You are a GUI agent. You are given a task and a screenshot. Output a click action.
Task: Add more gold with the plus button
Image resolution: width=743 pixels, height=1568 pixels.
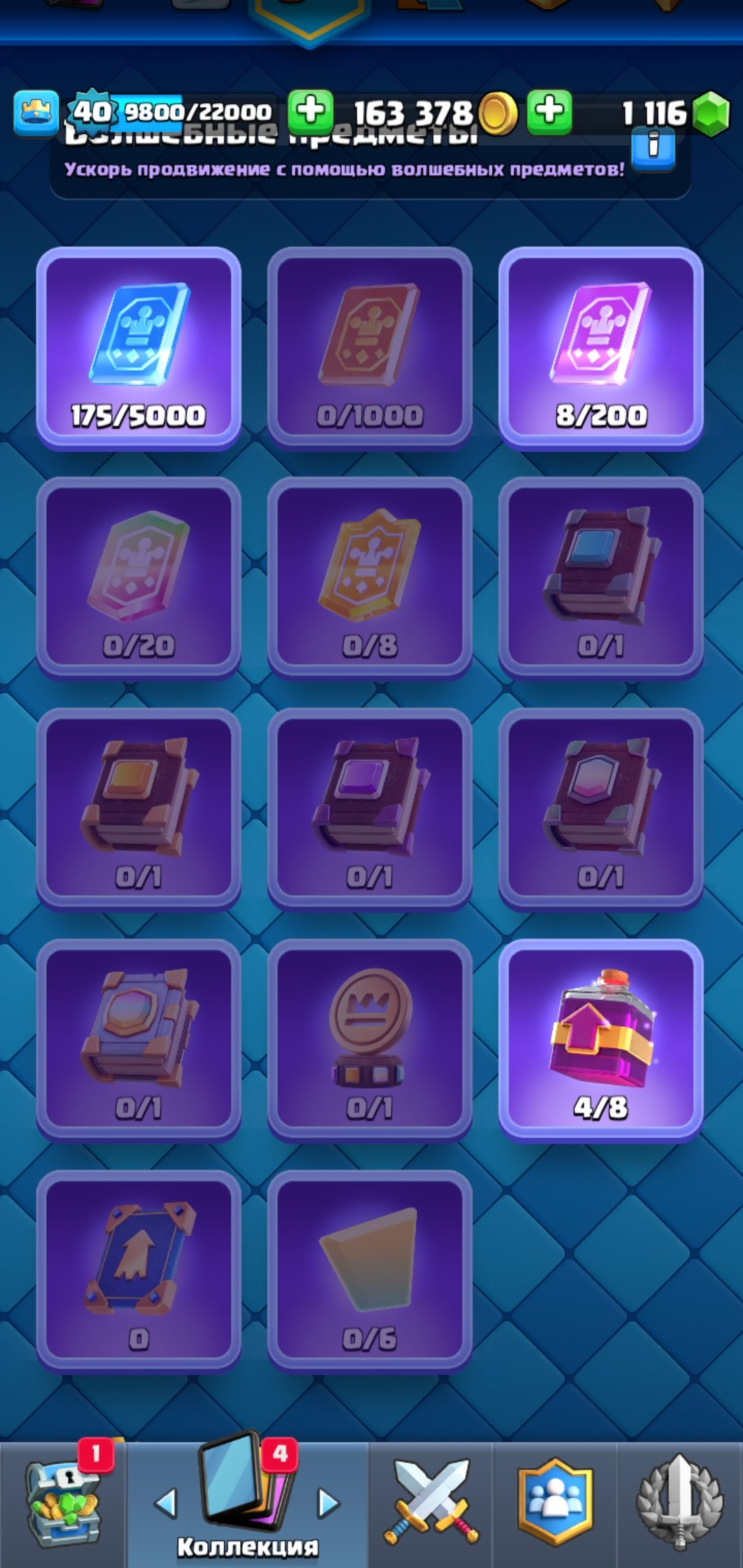(310, 111)
